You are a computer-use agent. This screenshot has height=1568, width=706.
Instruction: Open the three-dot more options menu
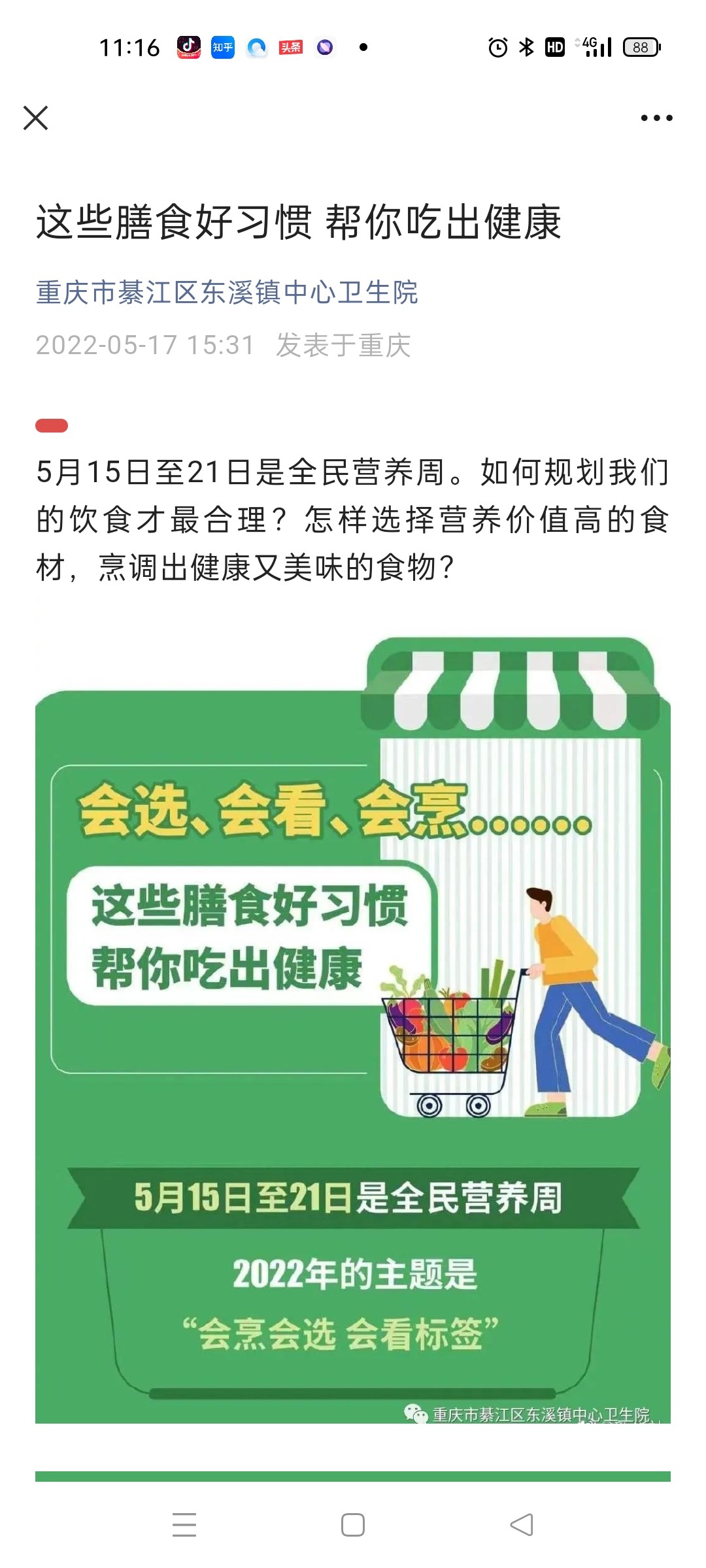point(656,118)
